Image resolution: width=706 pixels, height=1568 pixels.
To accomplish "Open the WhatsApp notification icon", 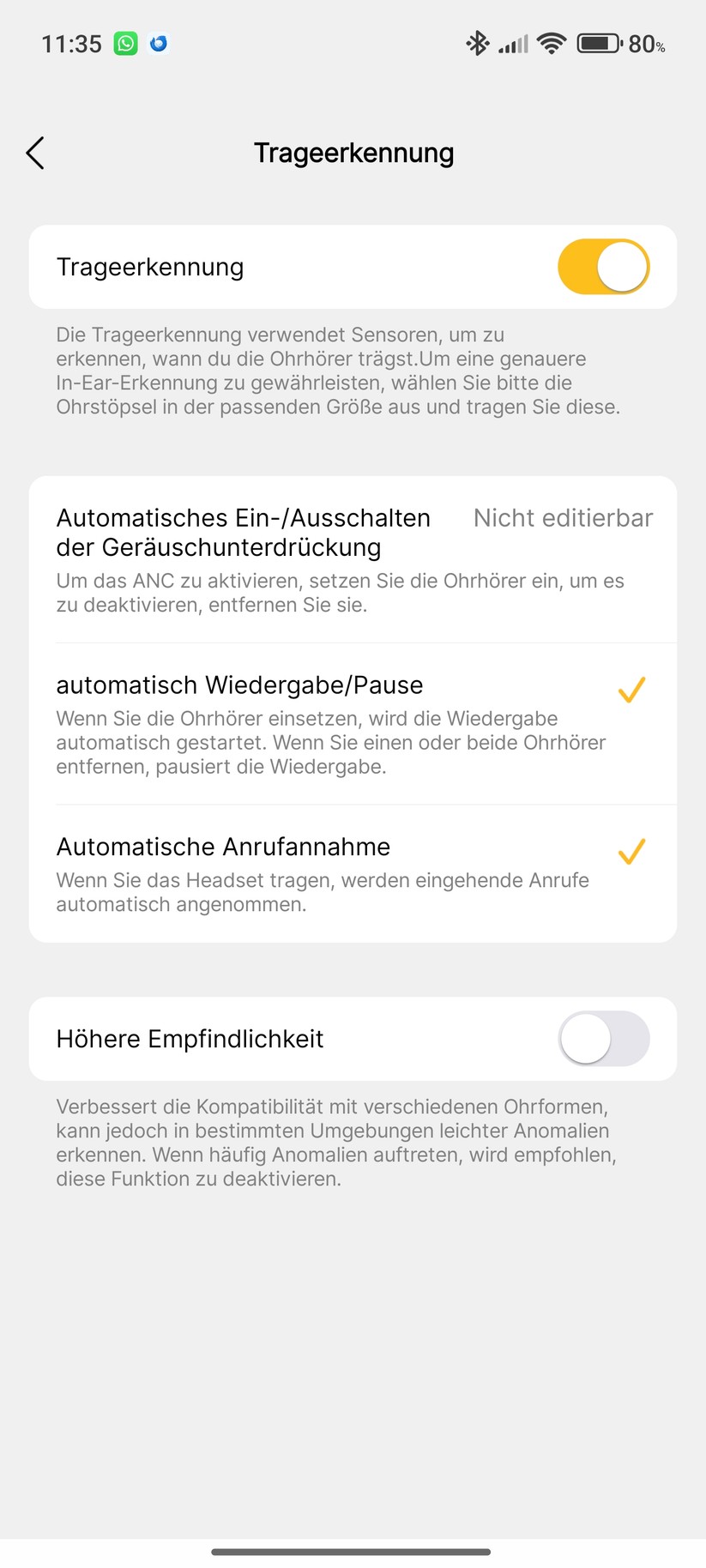I will click(125, 43).
